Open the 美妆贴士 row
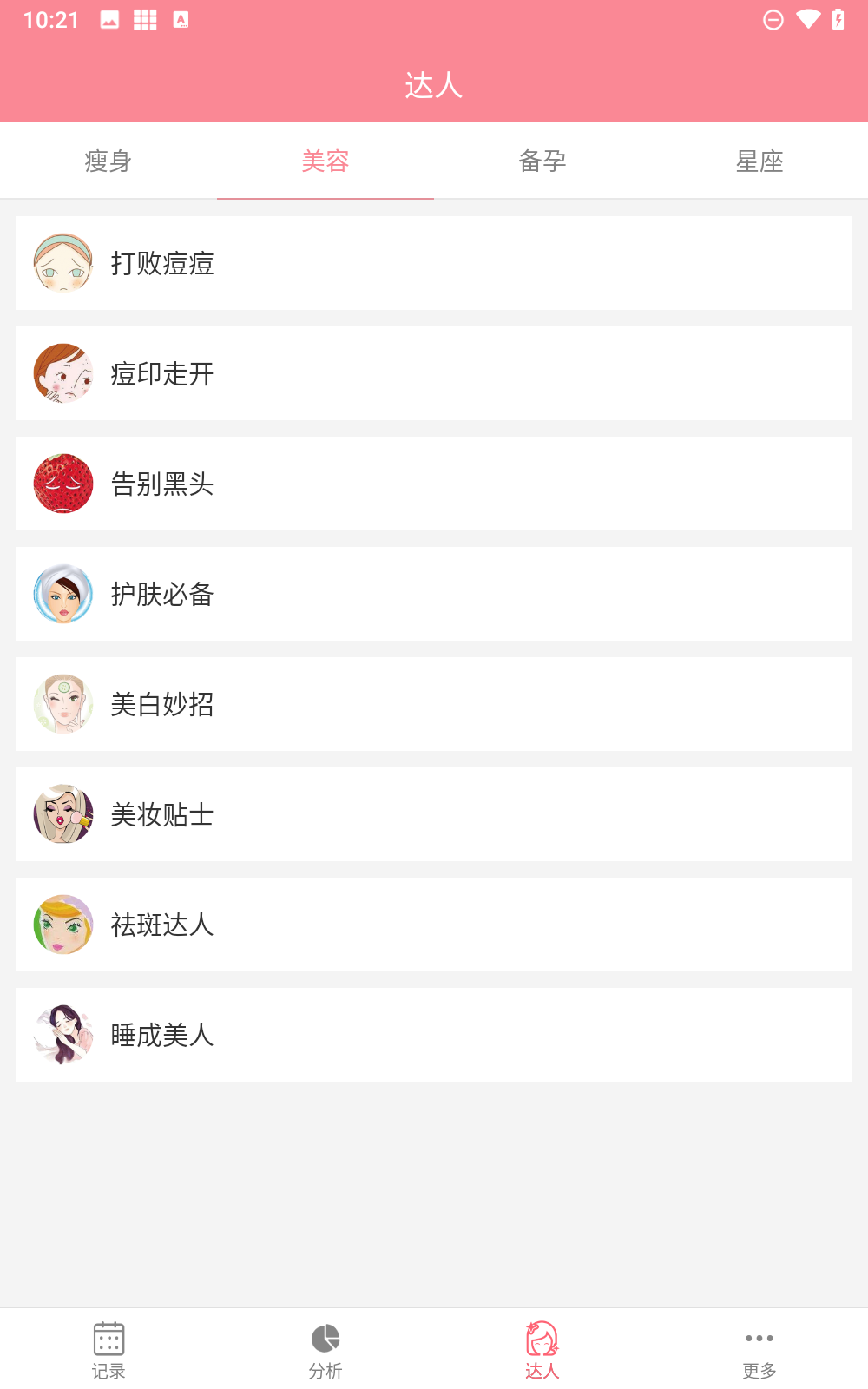868x1389 pixels. point(434,814)
